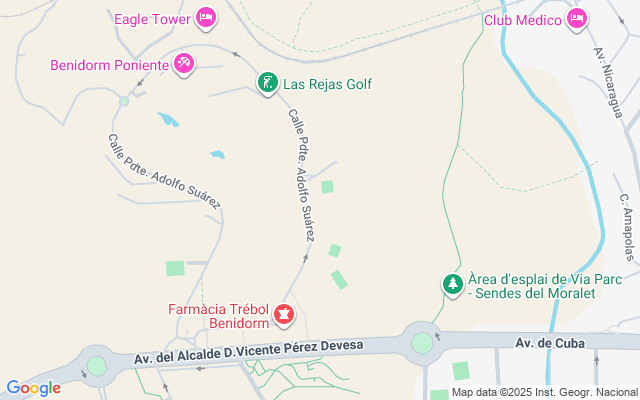Viewport: 640px width, 400px height.
Task: Open the Àrea d'esplai de Via Parc pin
Action: point(453,284)
